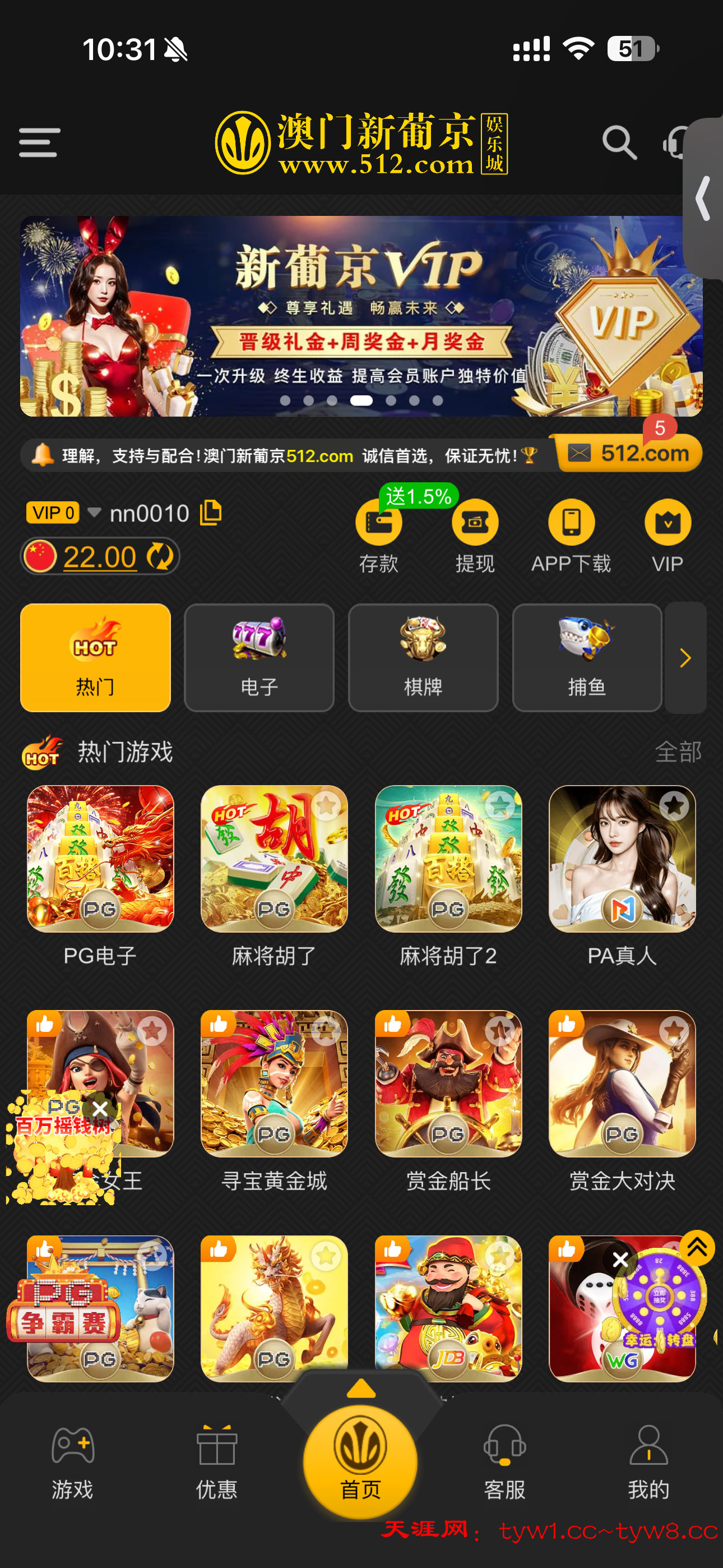Screen dimensions: 723x1568
Task: View 全部 hot games
Action: (x=678, y=753)
